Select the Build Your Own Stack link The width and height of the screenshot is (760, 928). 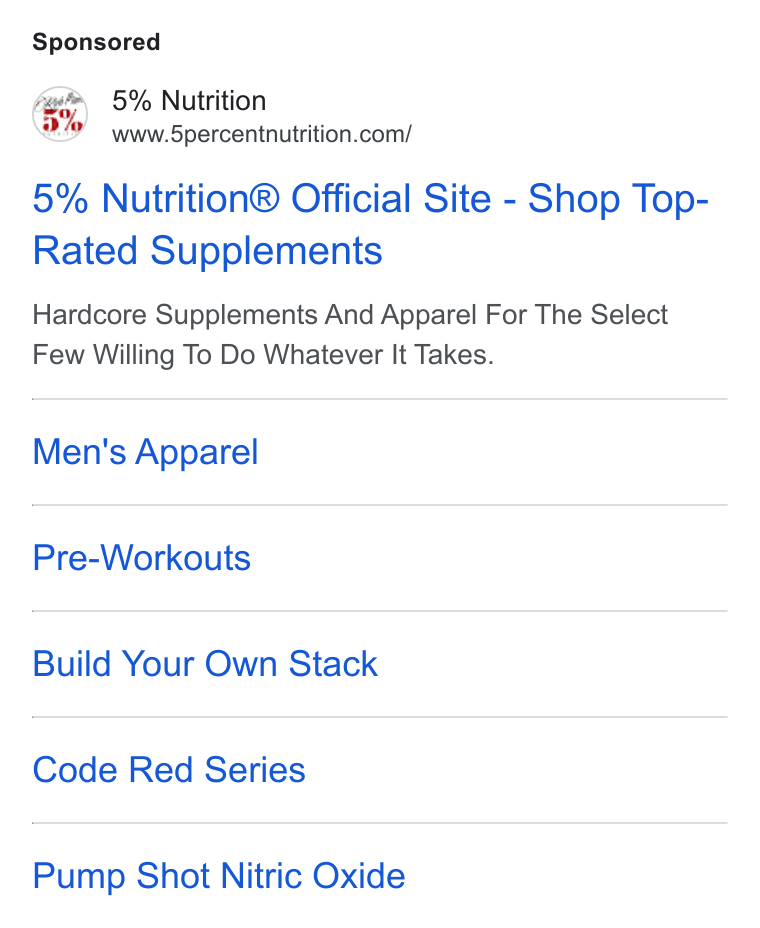(205, 664)
